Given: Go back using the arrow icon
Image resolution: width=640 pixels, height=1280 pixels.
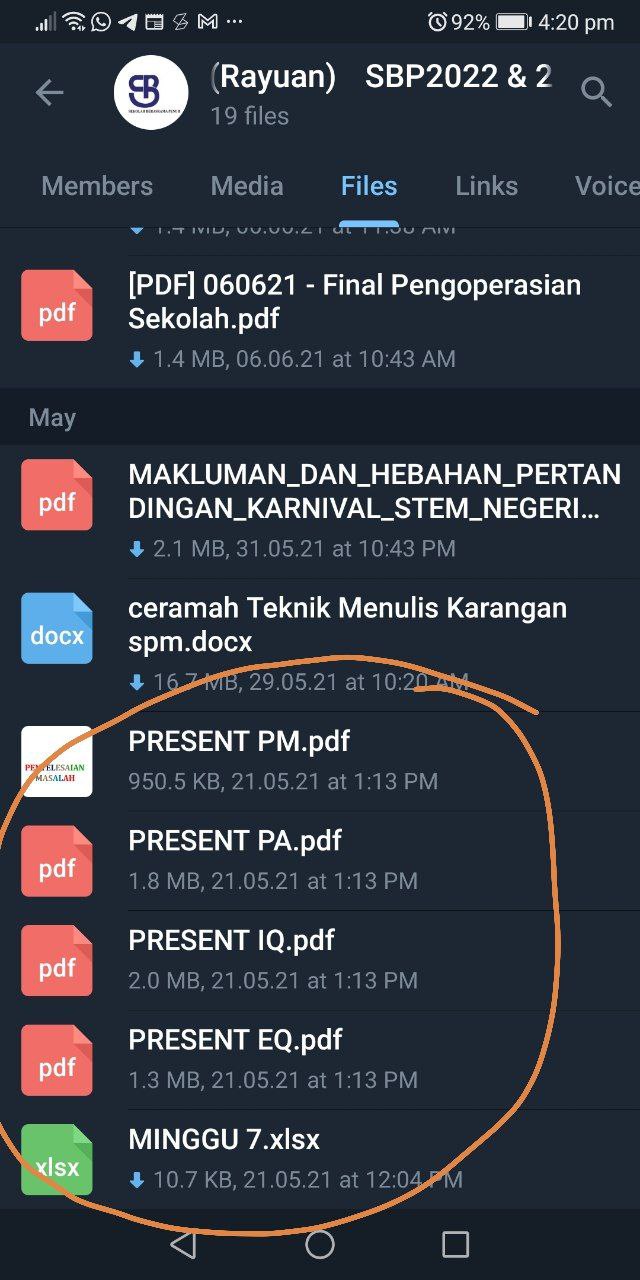Looking at the screenshot, I should 49,93.
